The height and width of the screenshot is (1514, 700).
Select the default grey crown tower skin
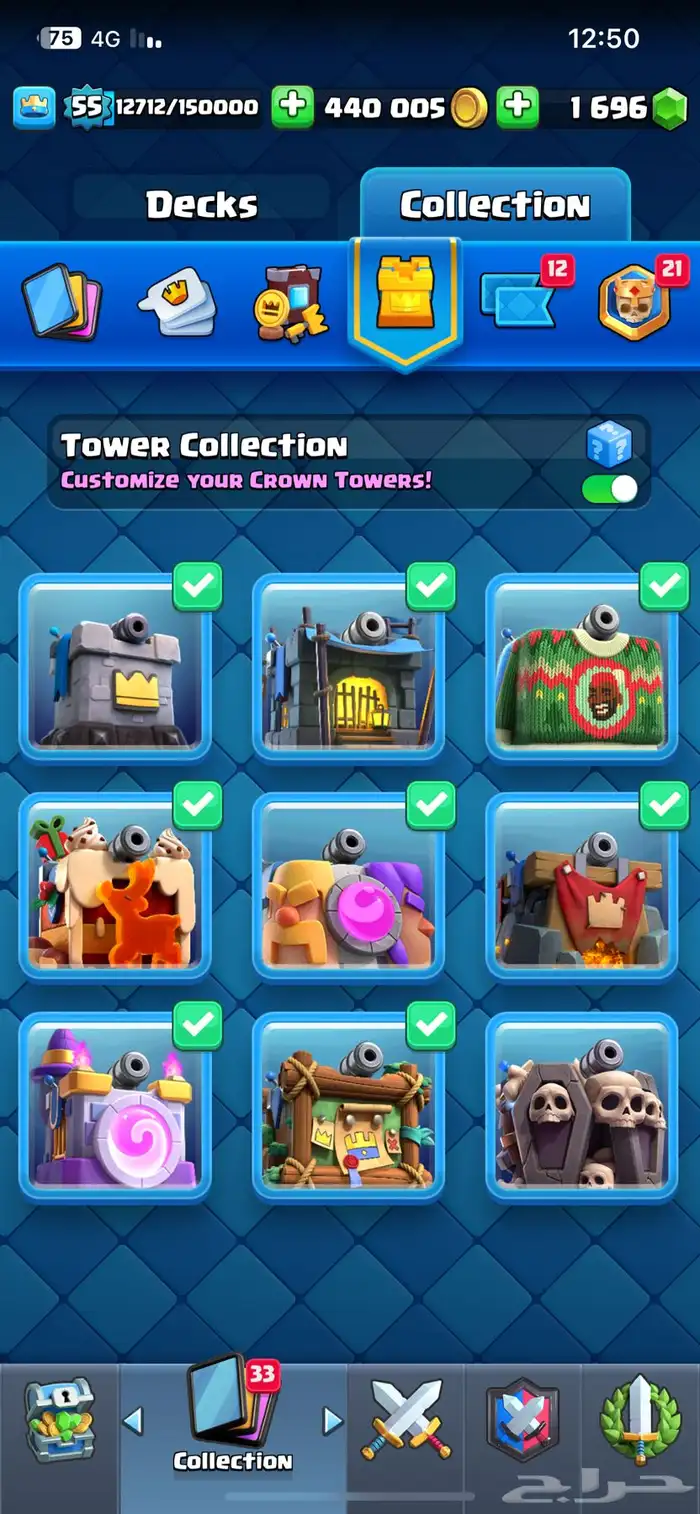[115, 668]
